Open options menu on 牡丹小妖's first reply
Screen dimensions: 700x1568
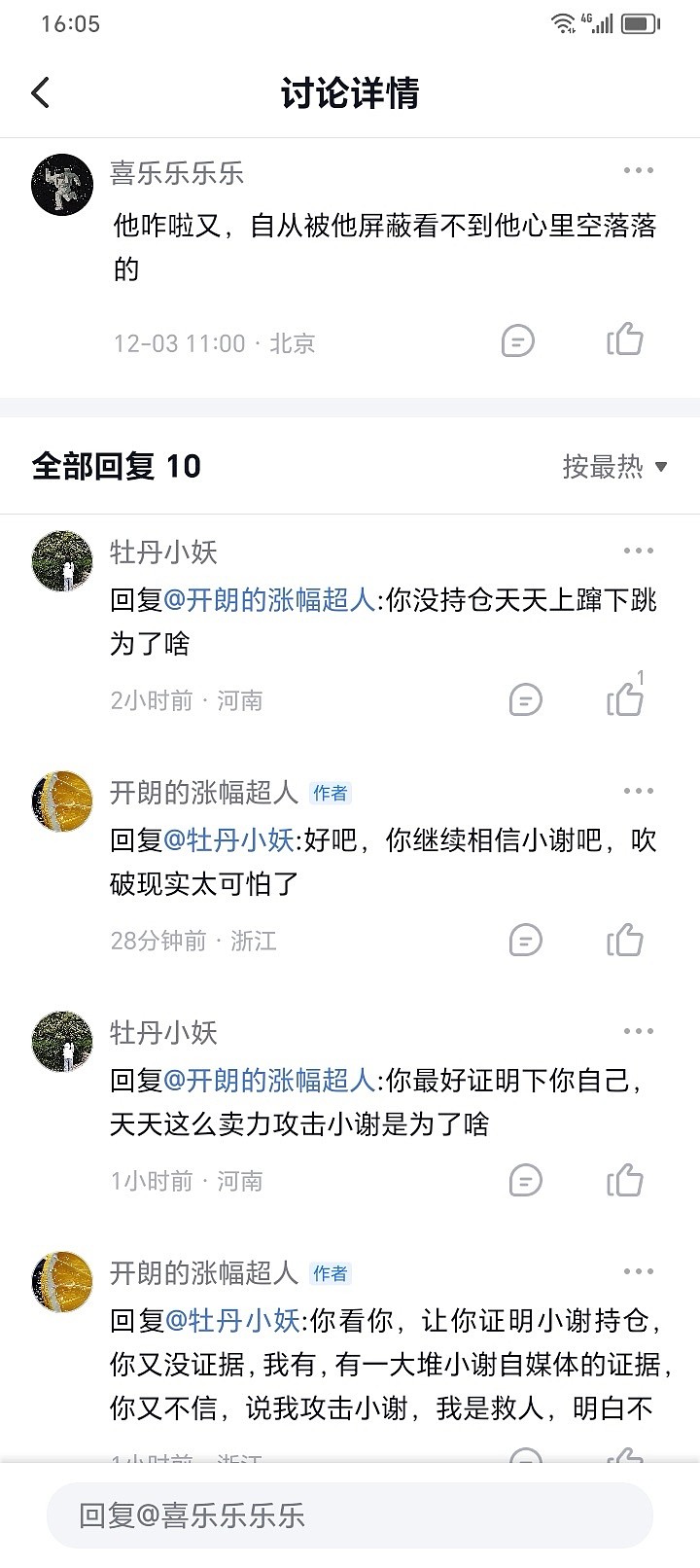point(638,550)
